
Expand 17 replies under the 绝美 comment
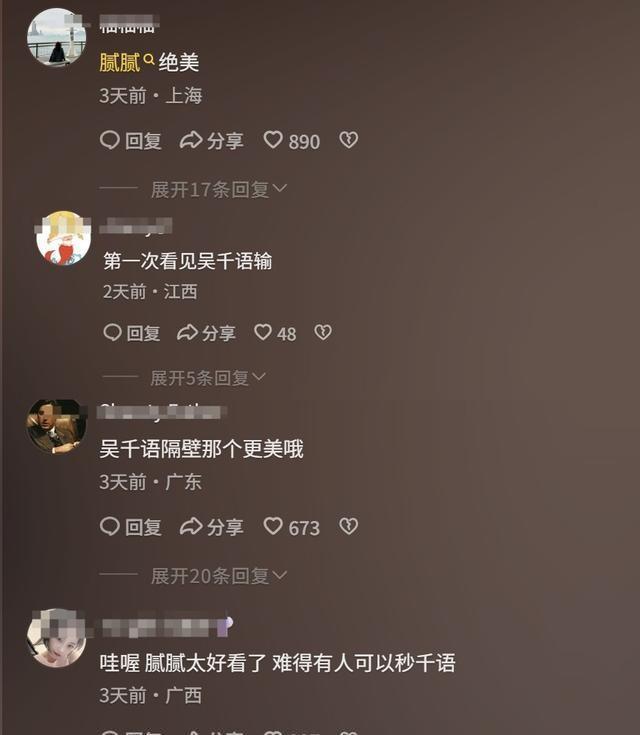coord(218,189)
